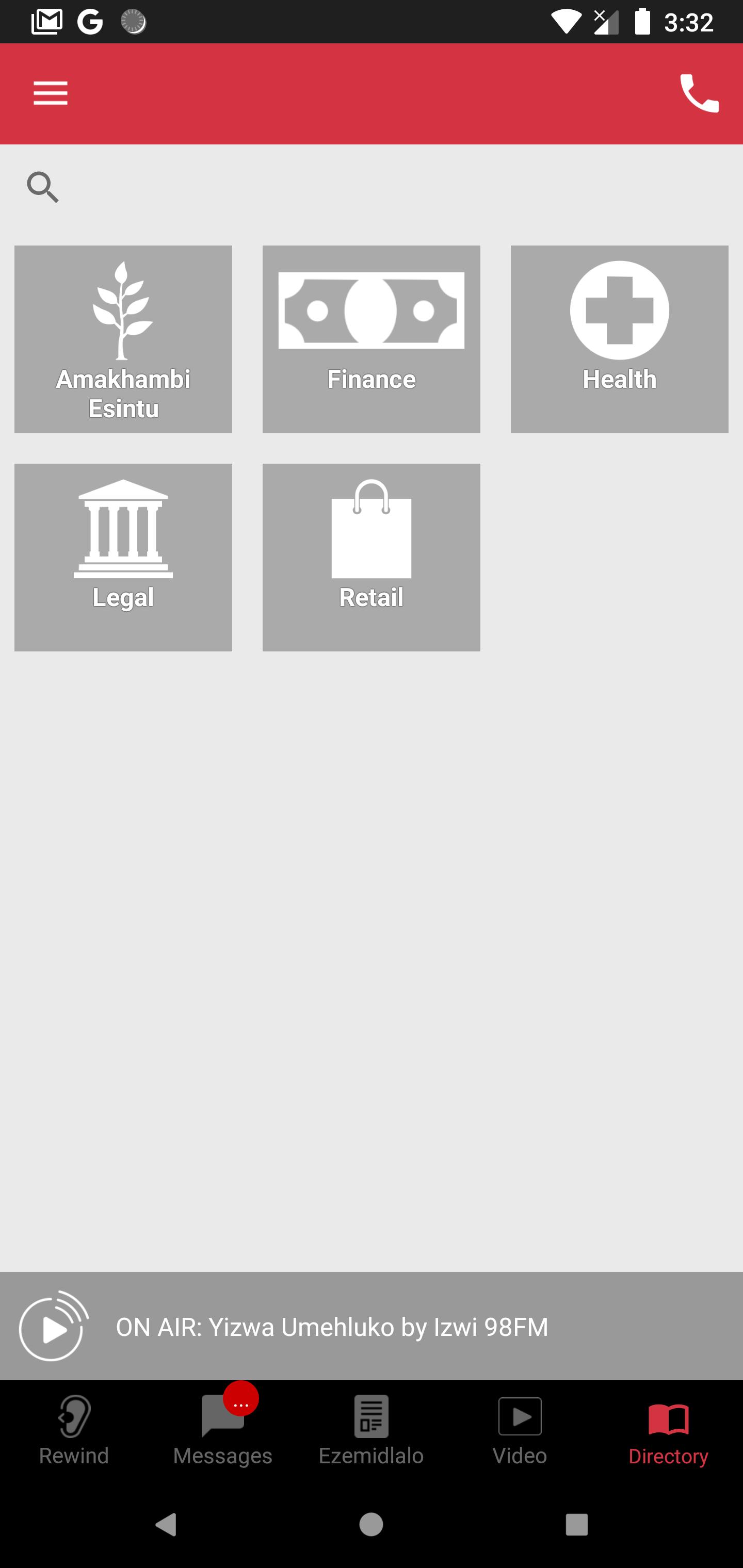Switch to the Ezemidlalo tab

click(371, 1430)
